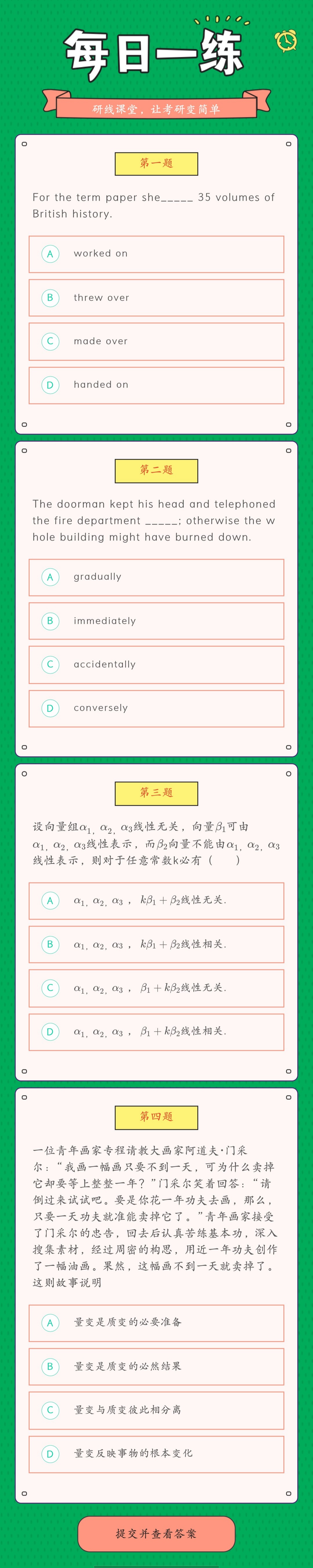313x1568 pixels.
Task: Pick option C "β1+kβ2线性无关"
Action: point(156,988)
